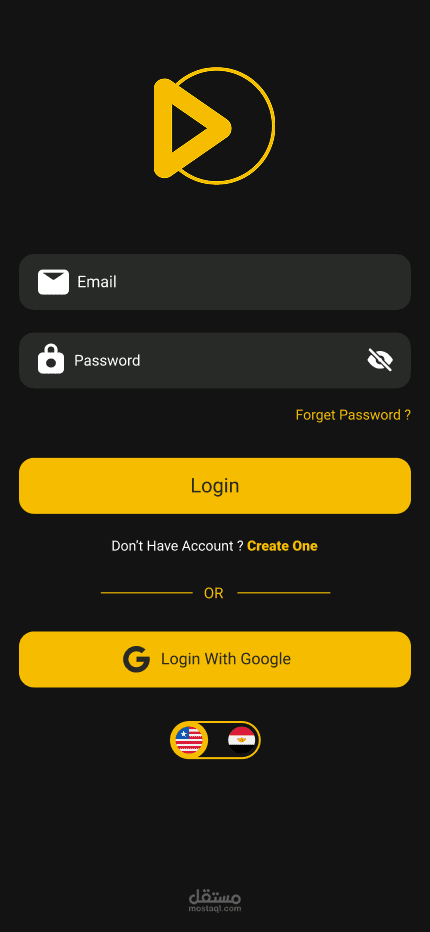Open the Create One sign-up link
The width and height of the screenshot is (430, 932).
click(x=282, y=546)
